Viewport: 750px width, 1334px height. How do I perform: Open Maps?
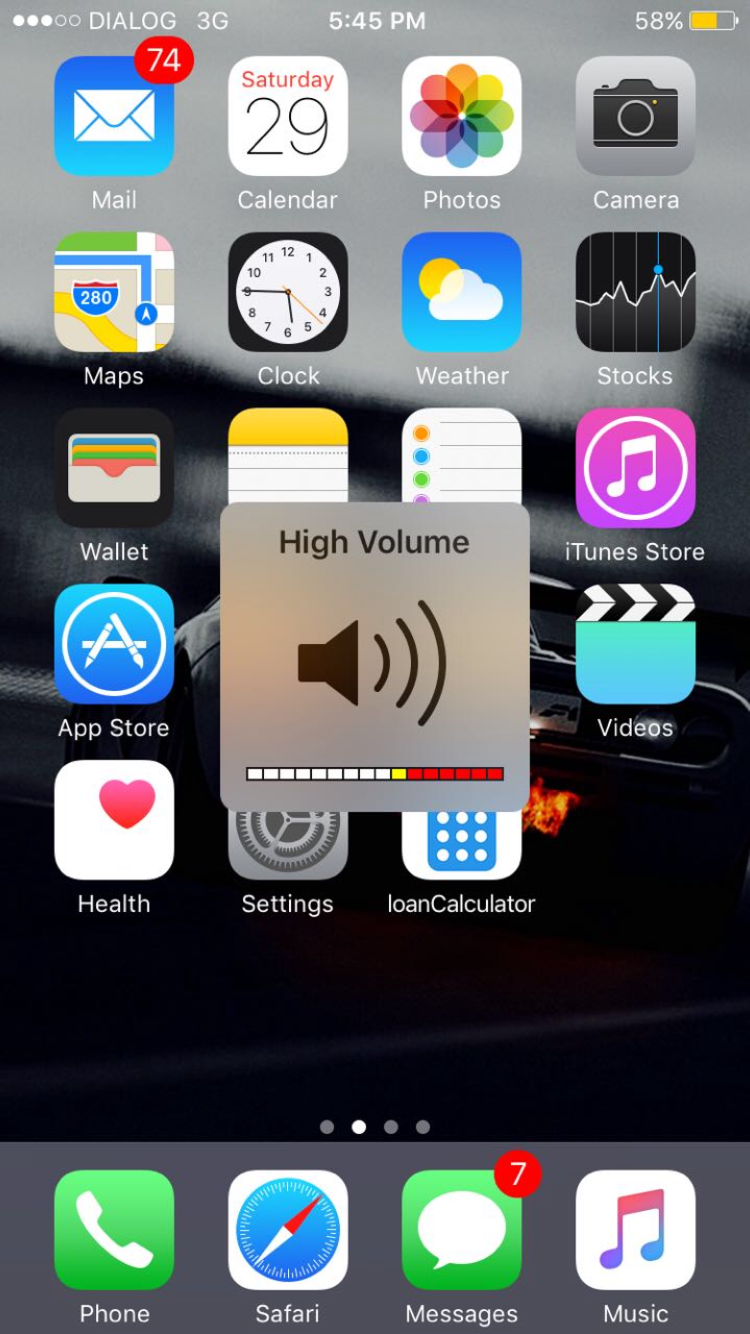click(114, 292)
